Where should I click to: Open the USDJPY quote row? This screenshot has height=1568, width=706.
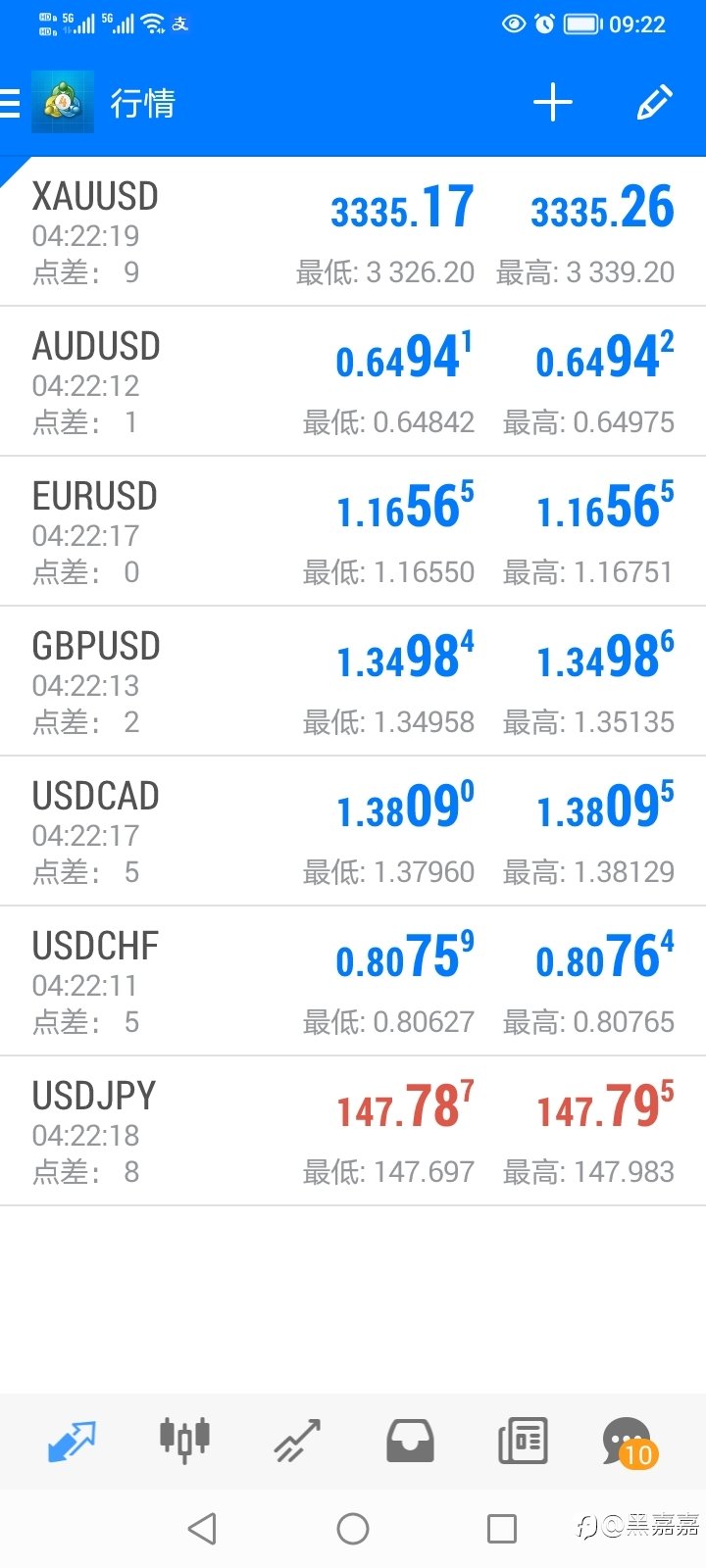click(353, 1131)
